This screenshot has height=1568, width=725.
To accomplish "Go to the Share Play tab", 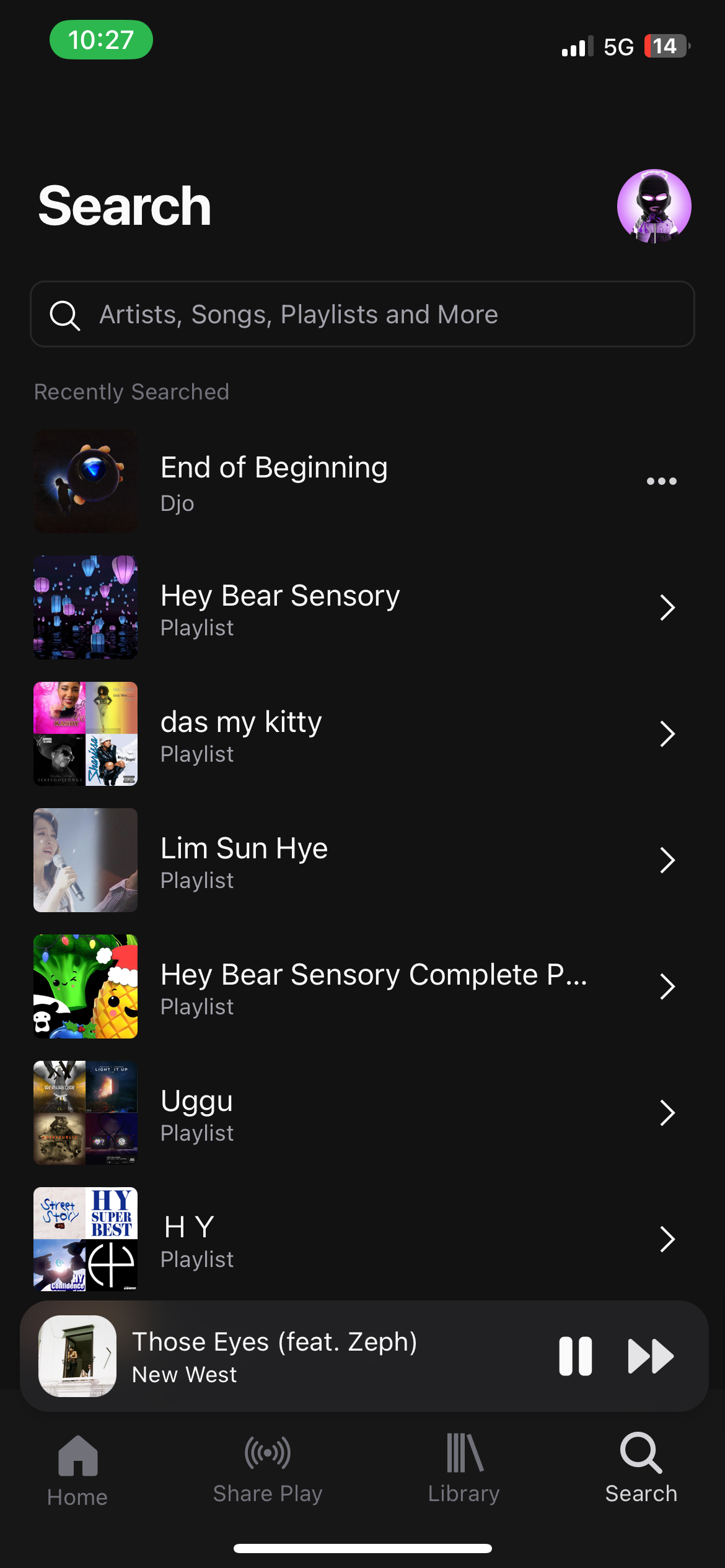I will pyautogui.click(x=268, y=1471).
